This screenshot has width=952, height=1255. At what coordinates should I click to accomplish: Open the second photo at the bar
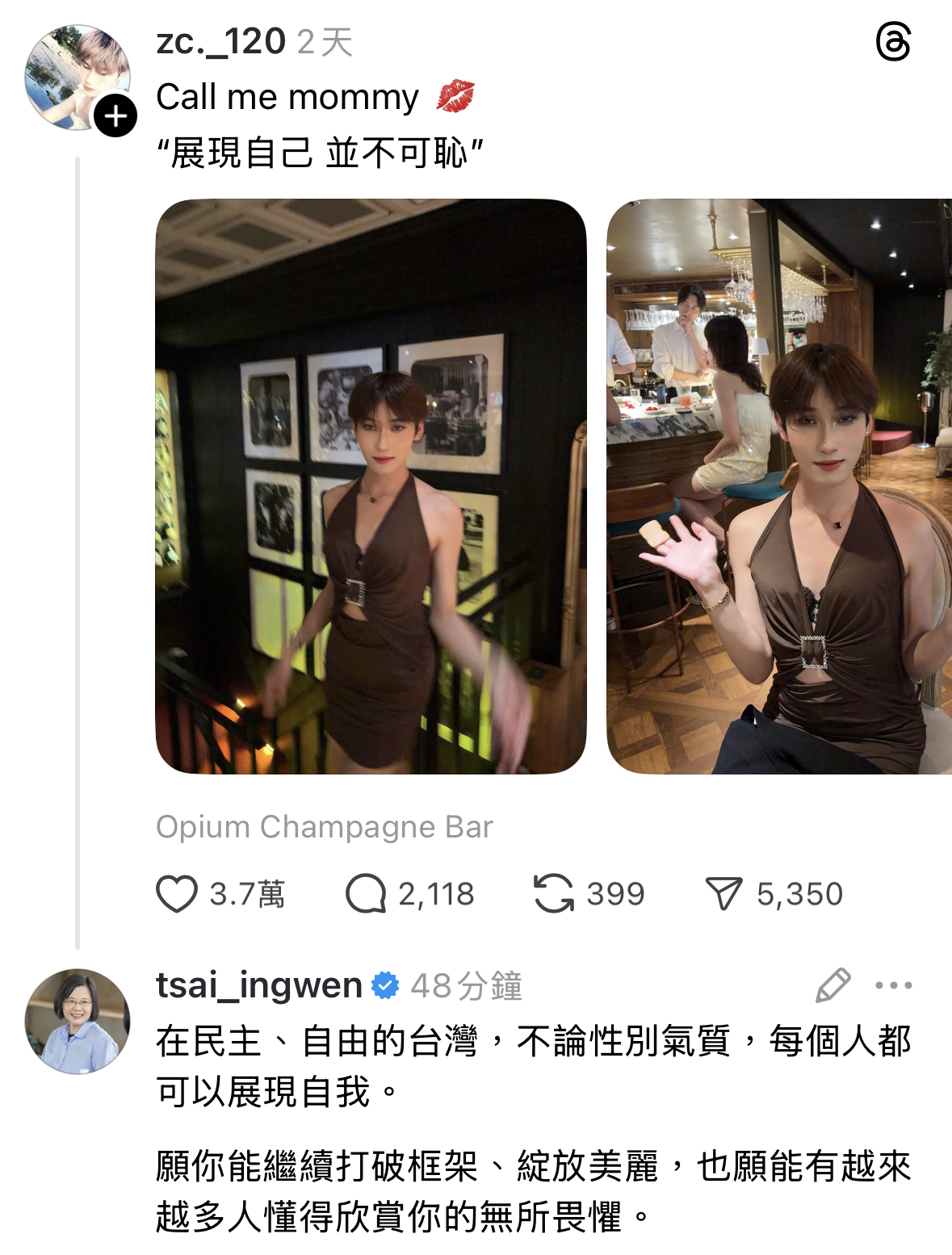click(x=778, y=486)
